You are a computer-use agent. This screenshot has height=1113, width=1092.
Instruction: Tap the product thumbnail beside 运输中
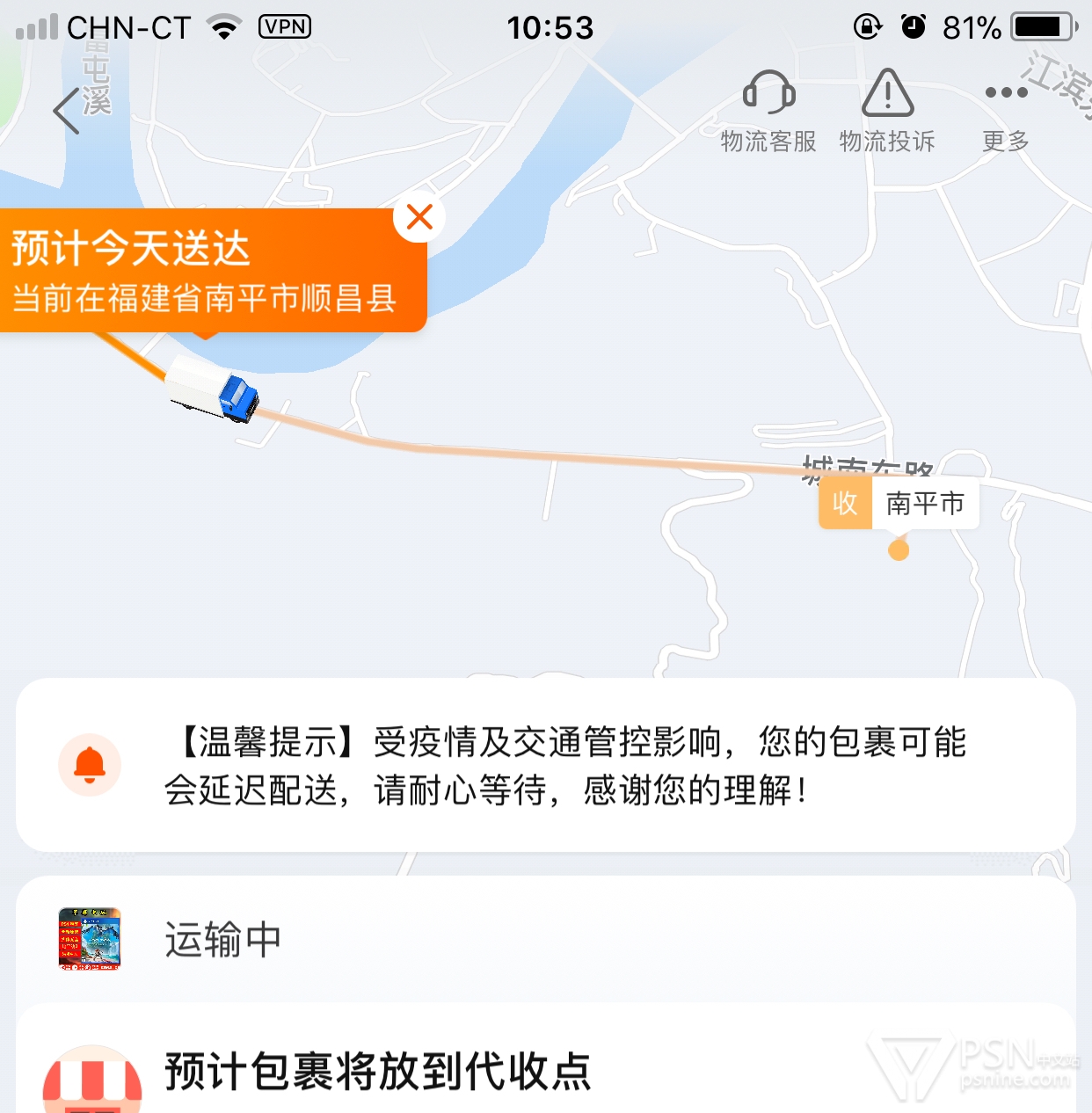point(89,939)
